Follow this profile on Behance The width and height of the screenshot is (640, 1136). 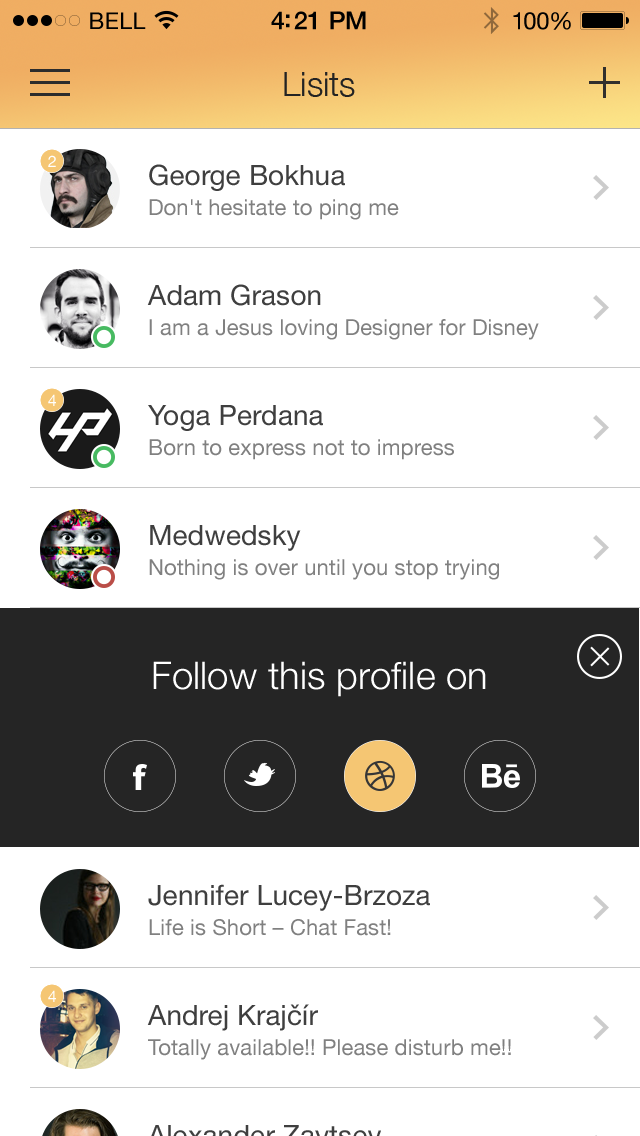pos(500,776)
